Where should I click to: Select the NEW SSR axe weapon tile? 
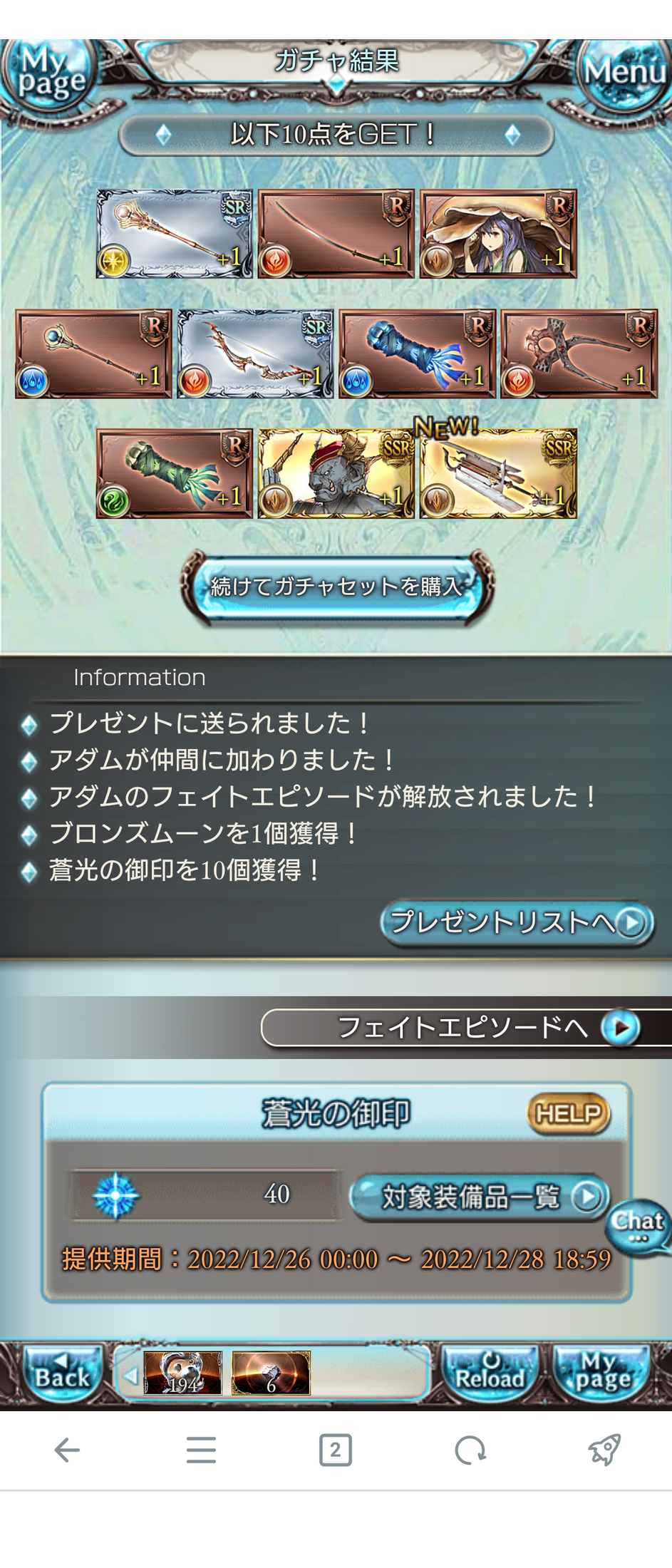click(497, 474)
